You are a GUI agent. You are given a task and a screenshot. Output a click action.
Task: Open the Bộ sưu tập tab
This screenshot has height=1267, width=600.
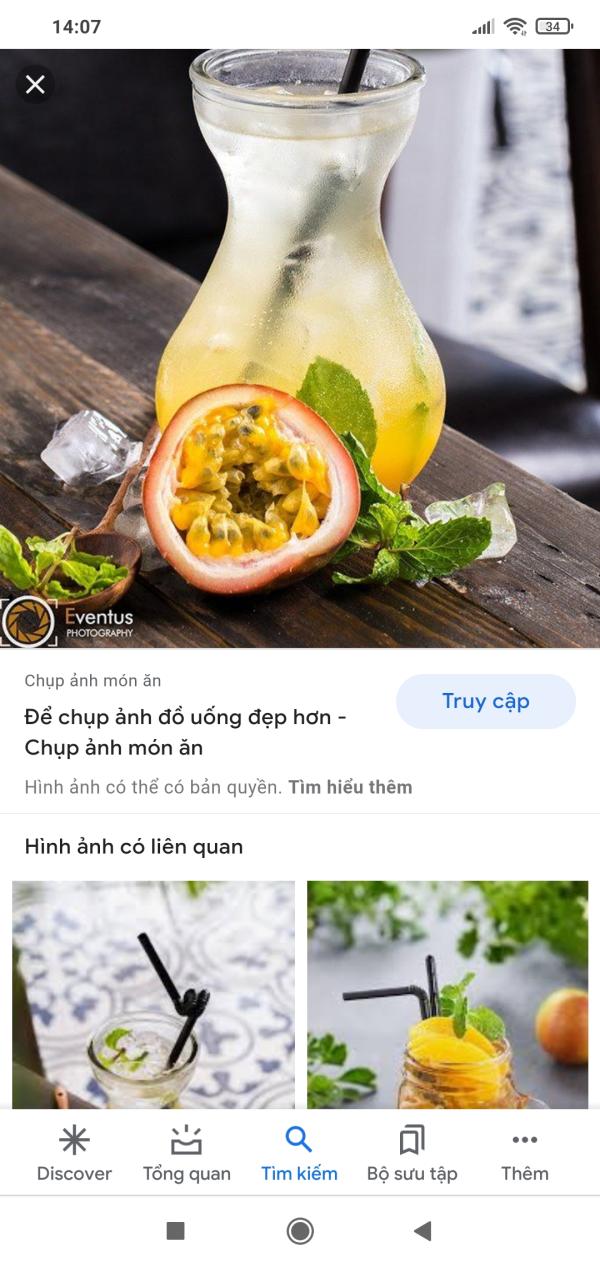coord(412,1153)
